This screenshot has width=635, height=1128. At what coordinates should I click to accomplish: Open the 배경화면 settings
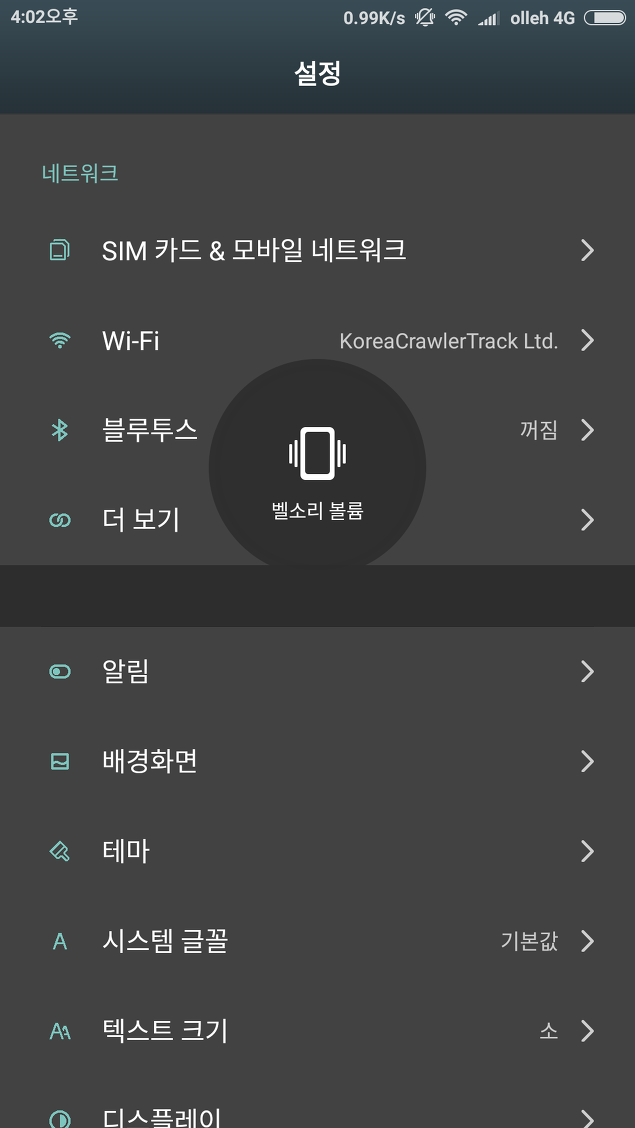point(317,761)
